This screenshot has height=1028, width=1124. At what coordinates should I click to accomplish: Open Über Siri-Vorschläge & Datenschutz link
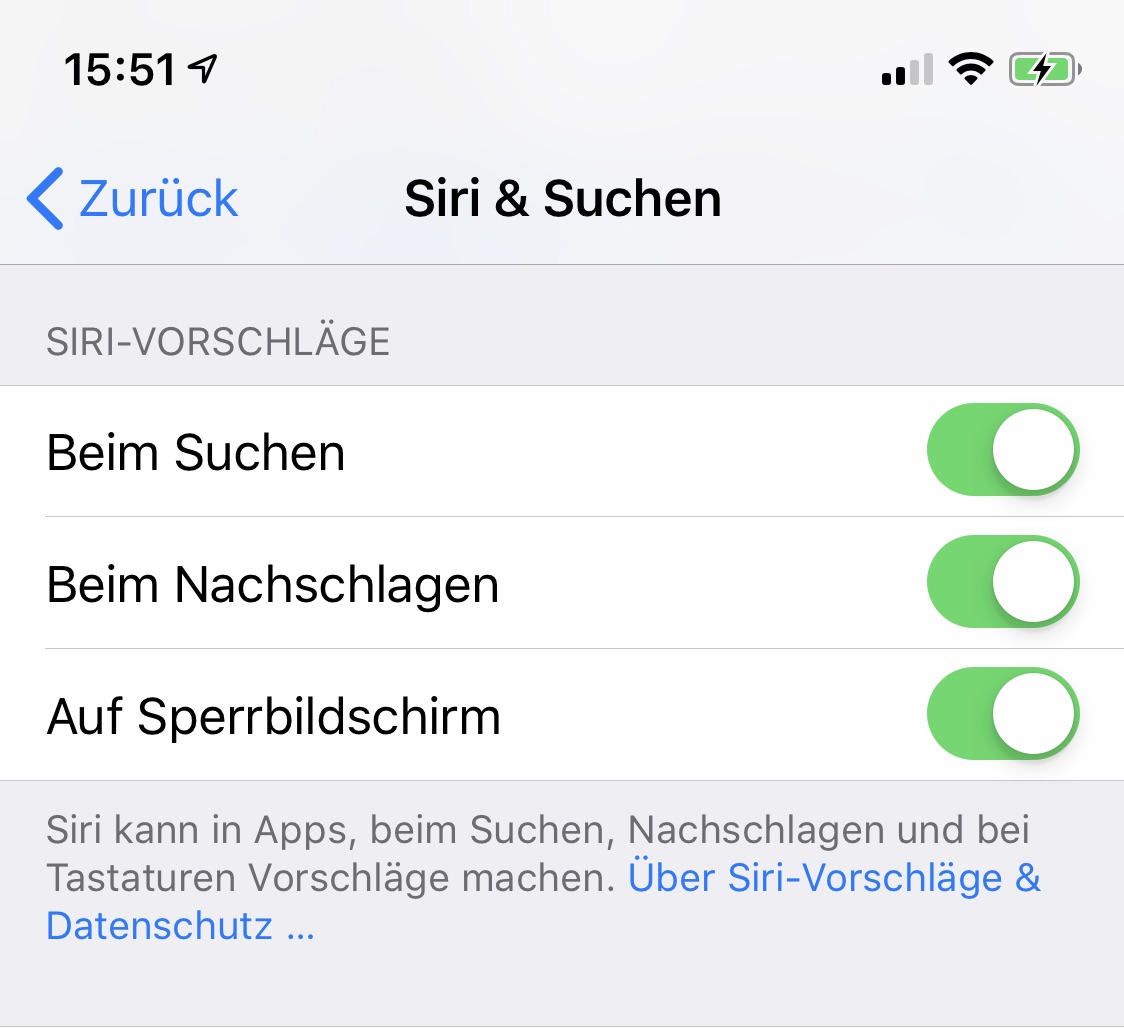coord(833,879)
